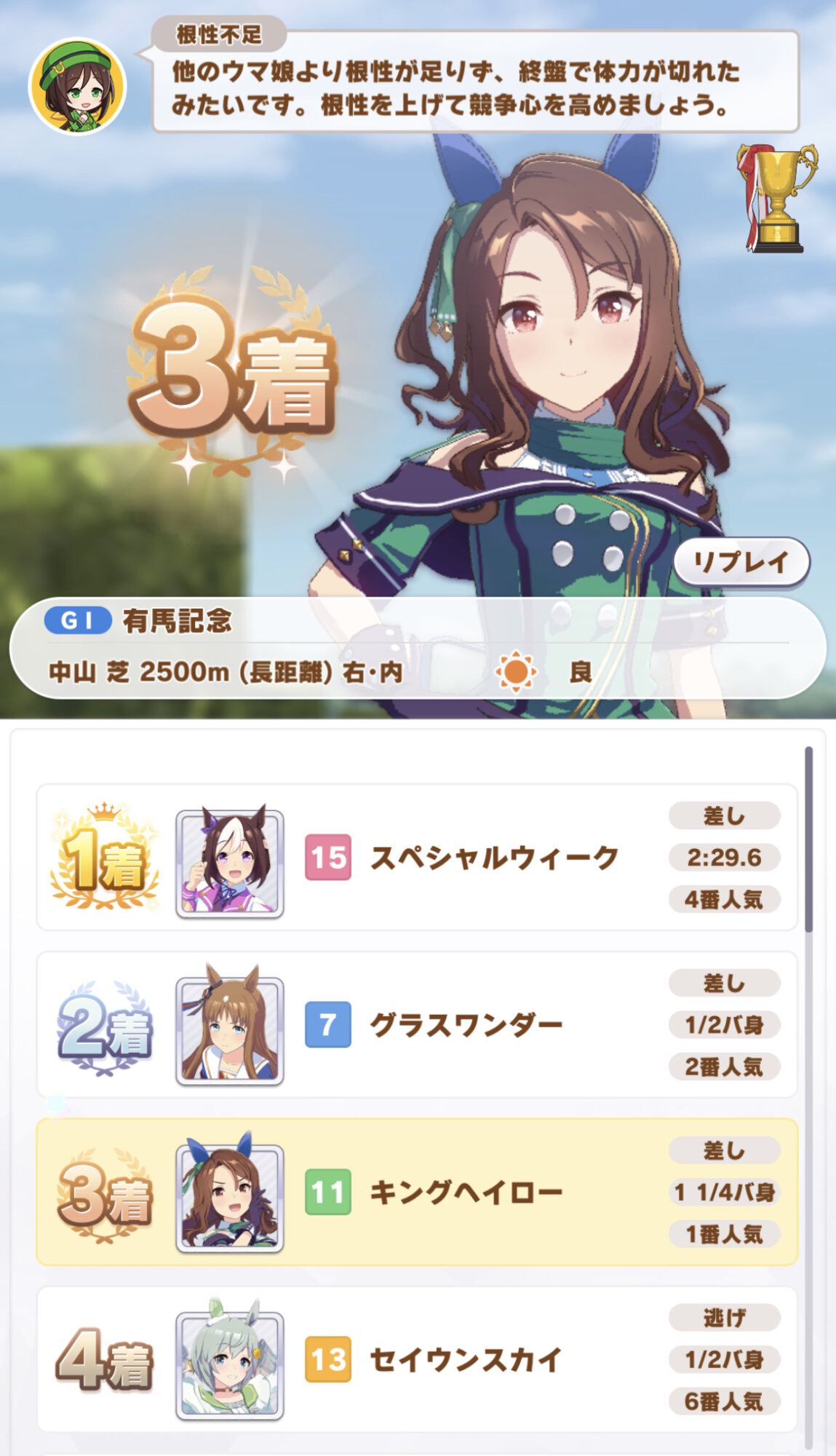
Task: Open the gold trophy icon
Action: 776,198
